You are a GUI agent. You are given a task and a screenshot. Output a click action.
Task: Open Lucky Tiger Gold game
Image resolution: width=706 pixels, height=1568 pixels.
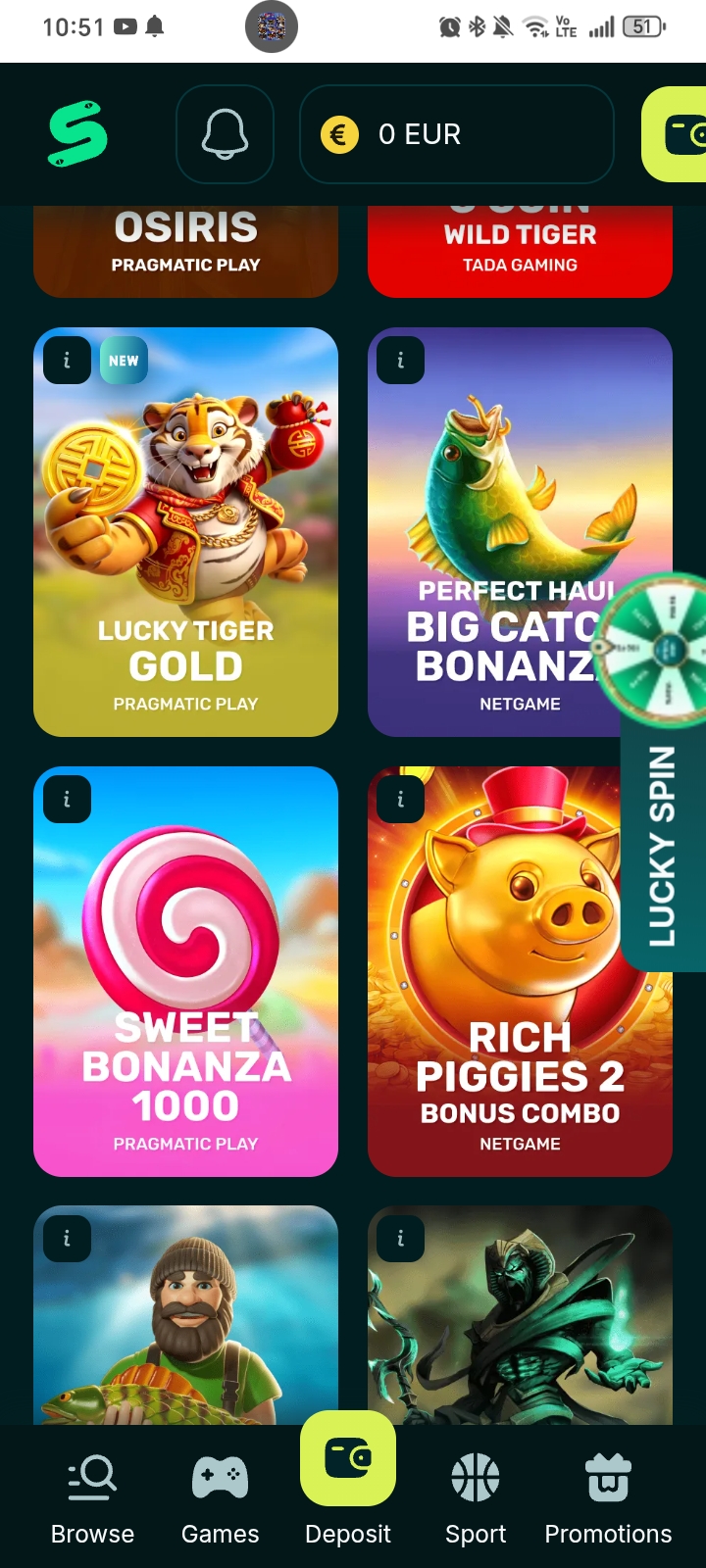[185, 549]
